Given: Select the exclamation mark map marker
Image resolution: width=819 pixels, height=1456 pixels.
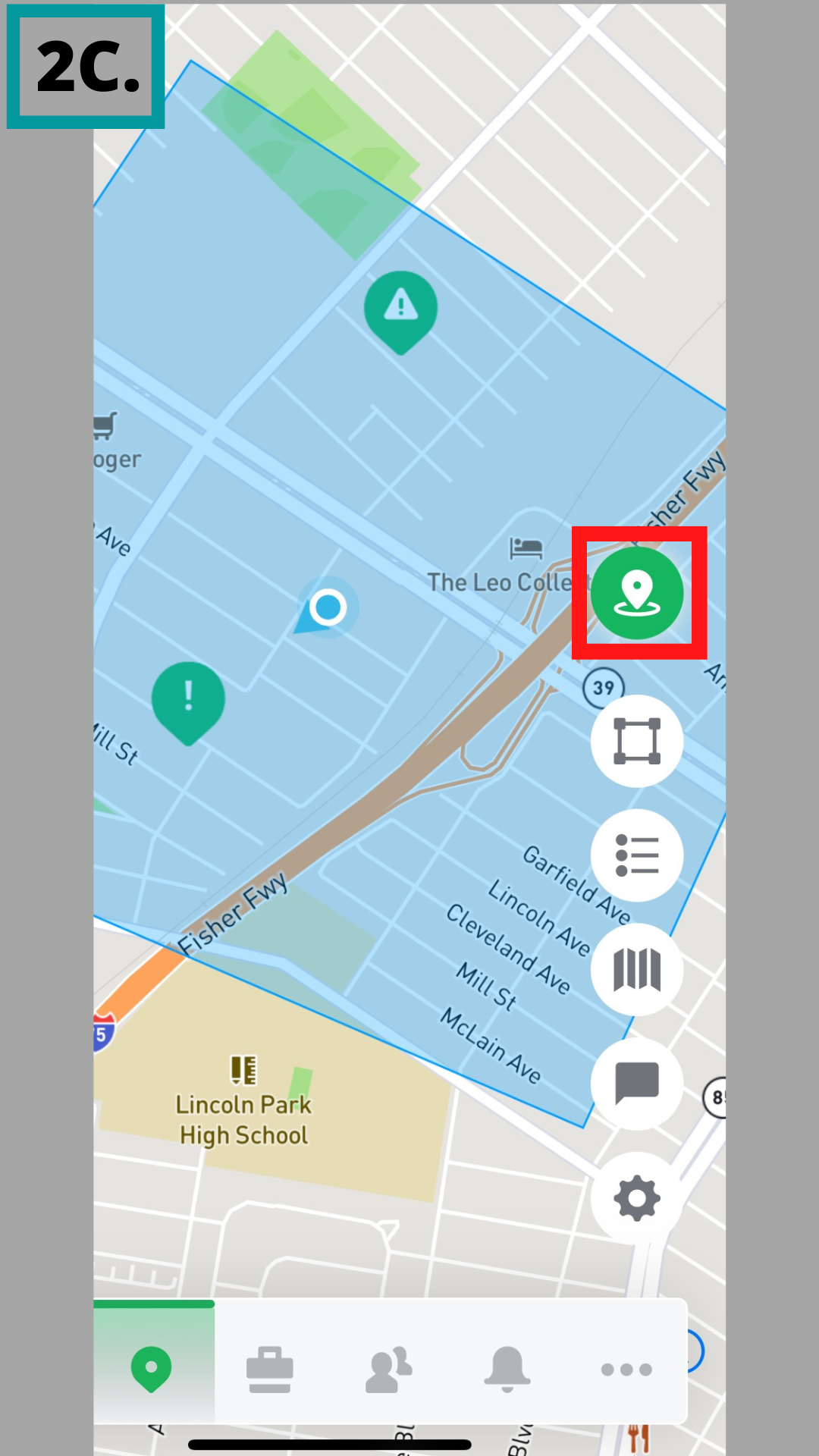Looking at the screenshot, I should point(188,699).
